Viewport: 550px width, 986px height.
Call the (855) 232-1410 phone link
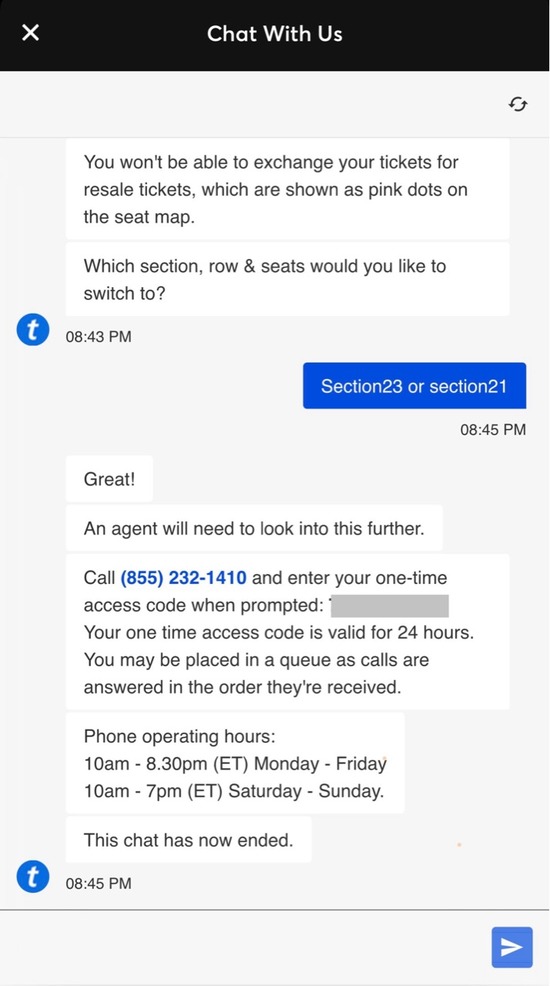pos(183,577)
